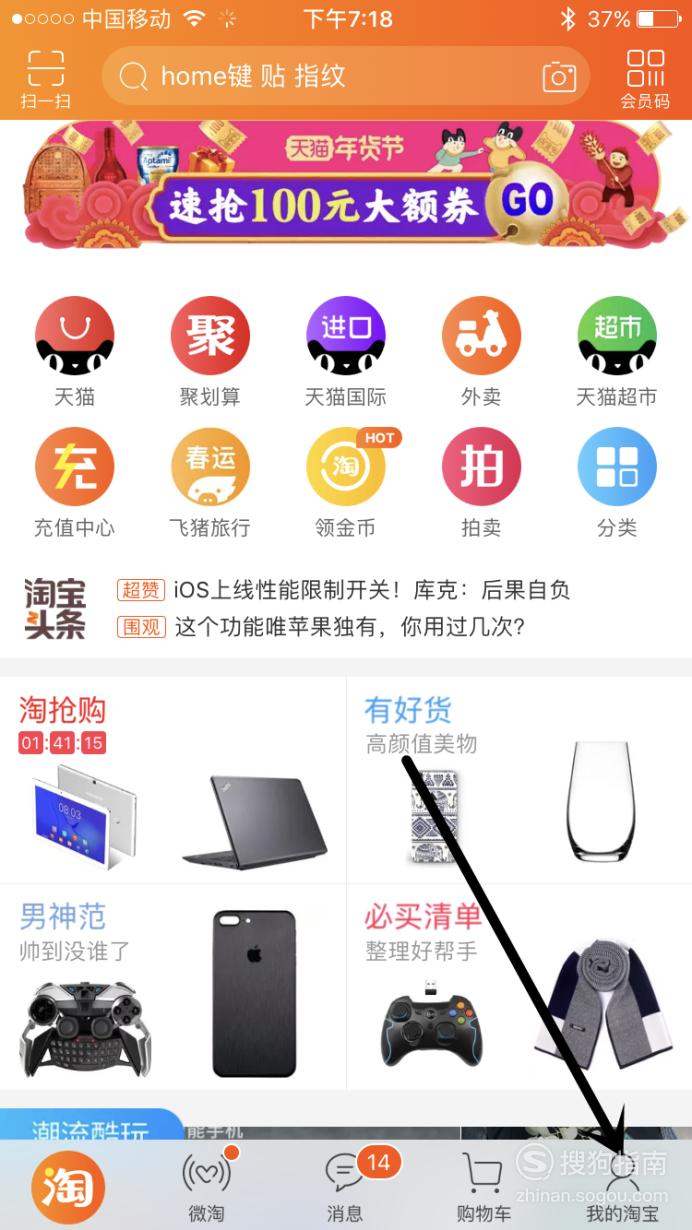Tap the search box with home键 贴 指纹

[346, 76]
